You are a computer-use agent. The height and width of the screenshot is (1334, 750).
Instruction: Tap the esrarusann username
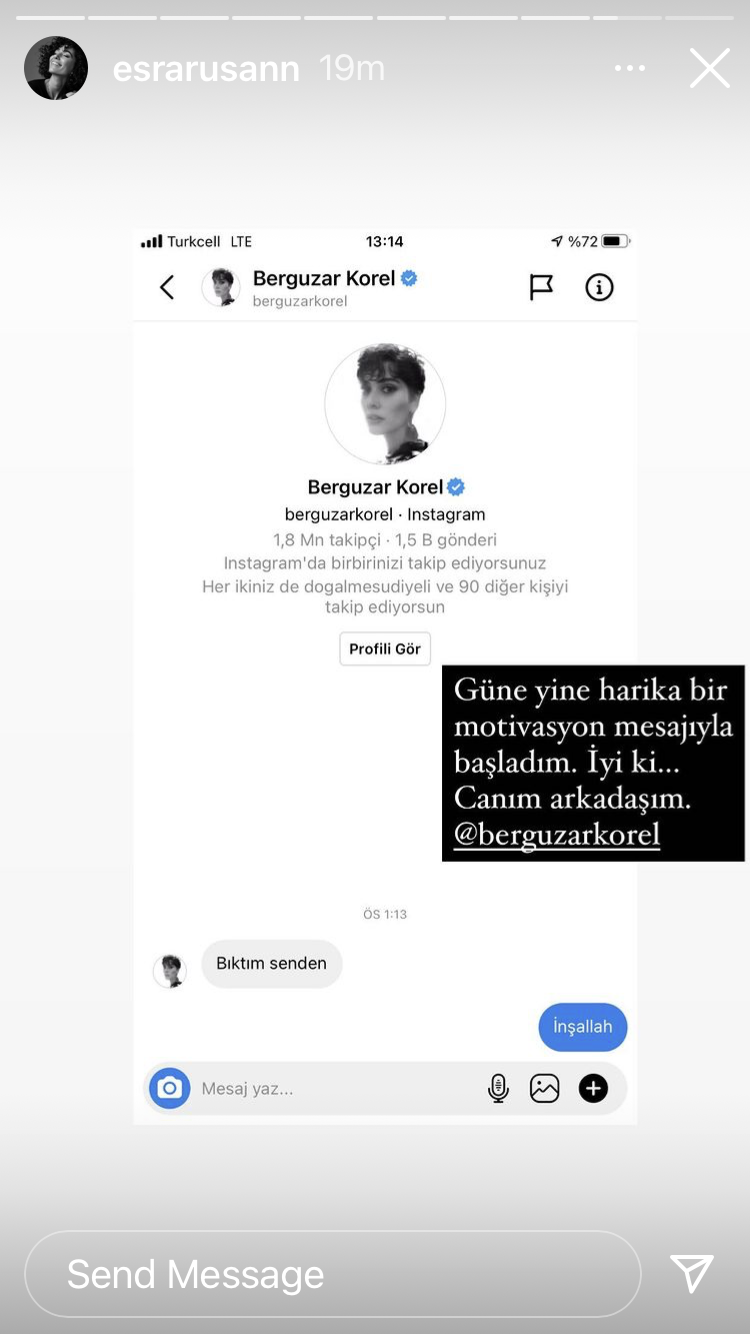[x=206, y=69]
